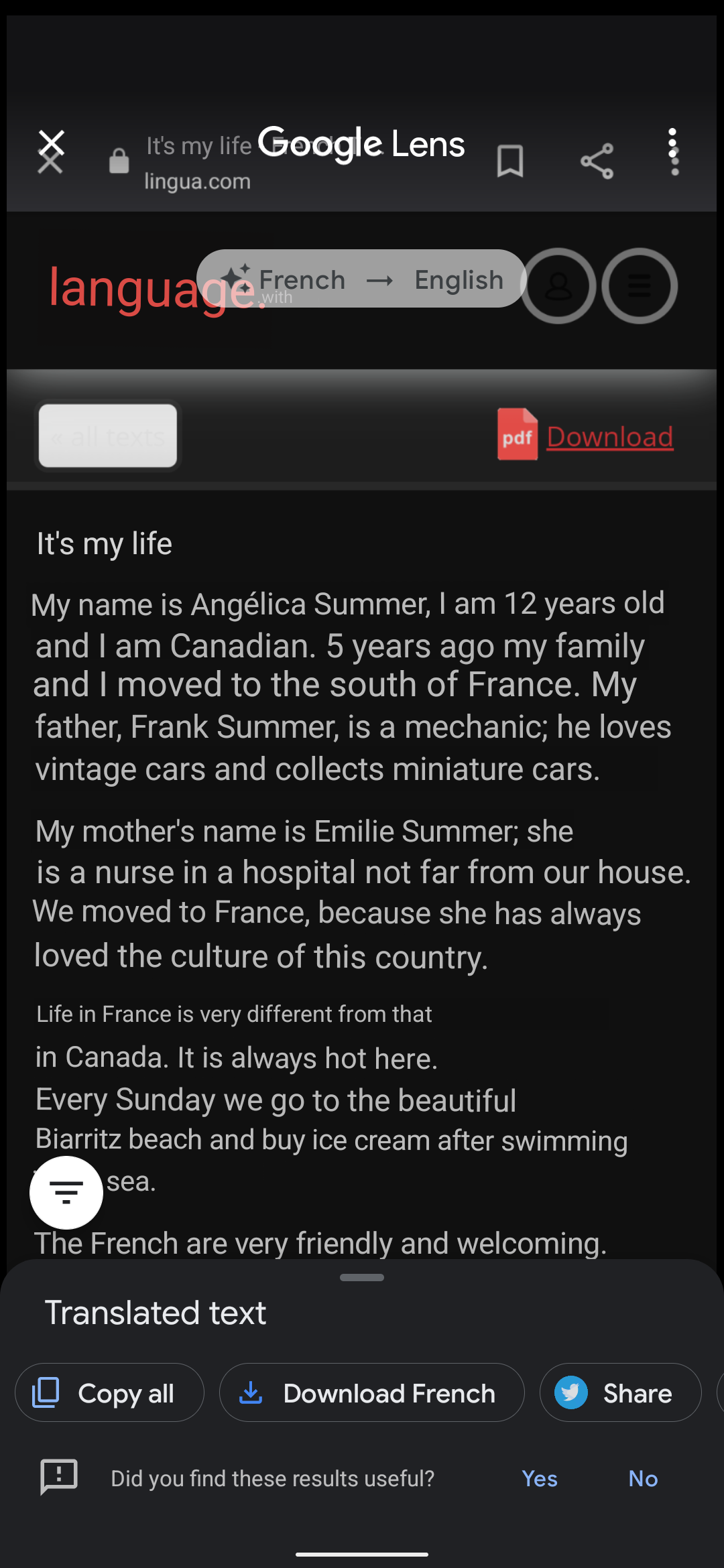Viewport: 724px width, 1568px height.
Task: Answer Yes to results useful question
Action: (540, 1478)
